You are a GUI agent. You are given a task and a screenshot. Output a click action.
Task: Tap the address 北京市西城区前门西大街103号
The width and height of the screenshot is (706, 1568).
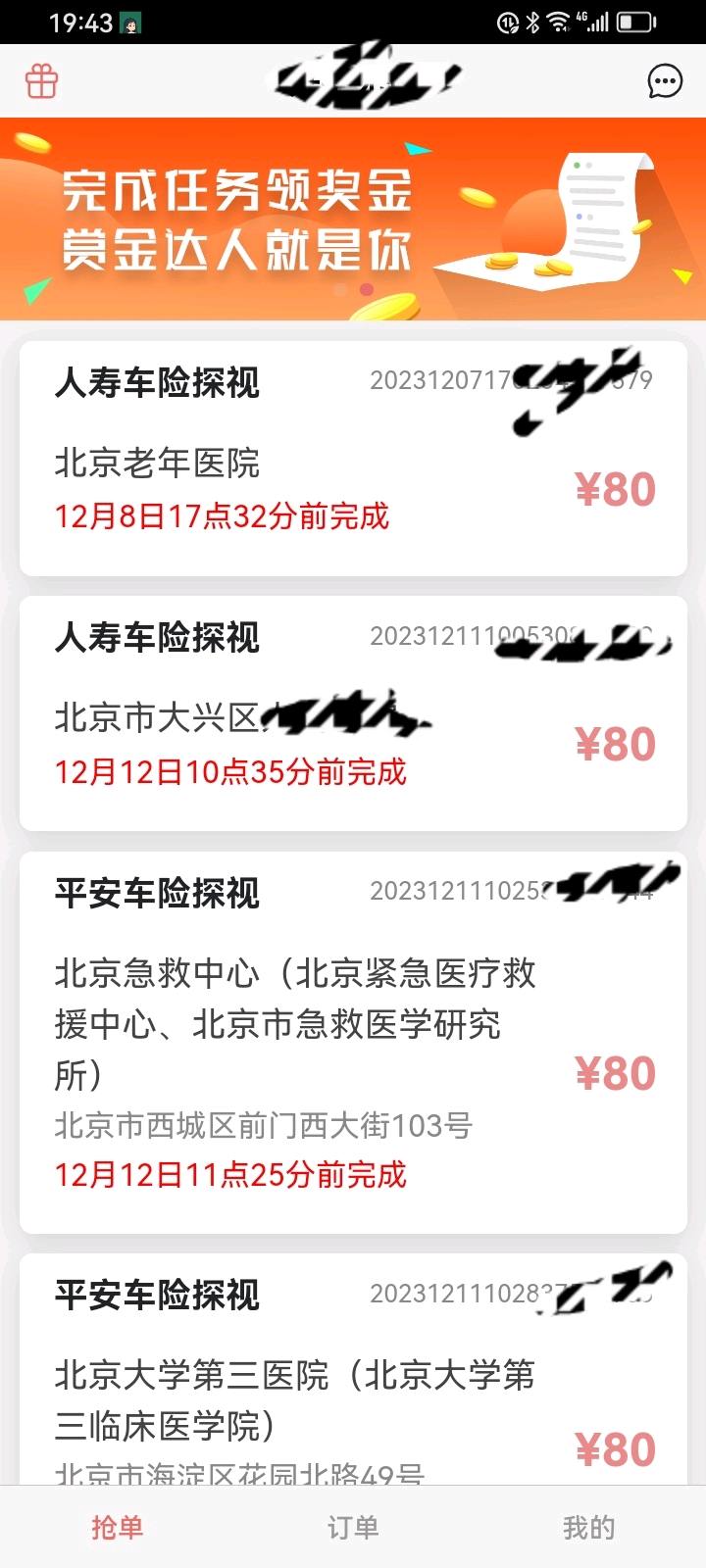263,1130
